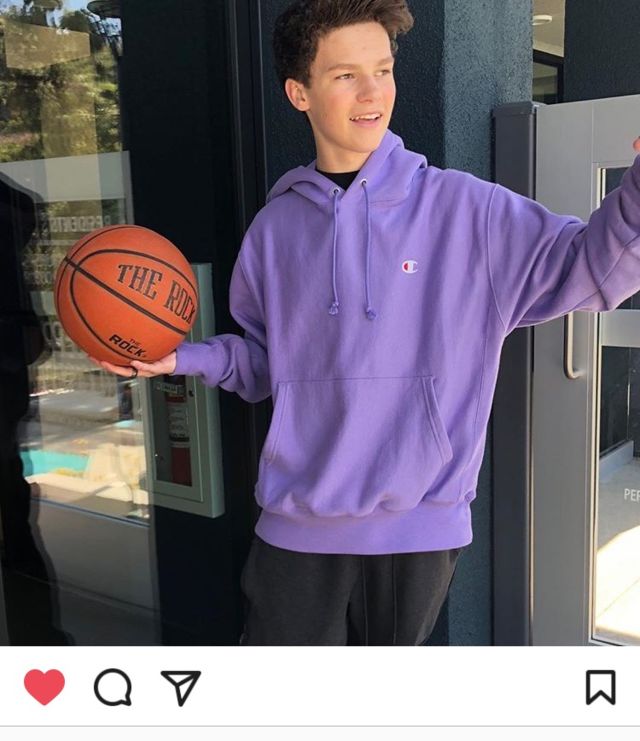Share this post via paper plane icon
This screenshot has width=640, height=741.
point(181,687)
